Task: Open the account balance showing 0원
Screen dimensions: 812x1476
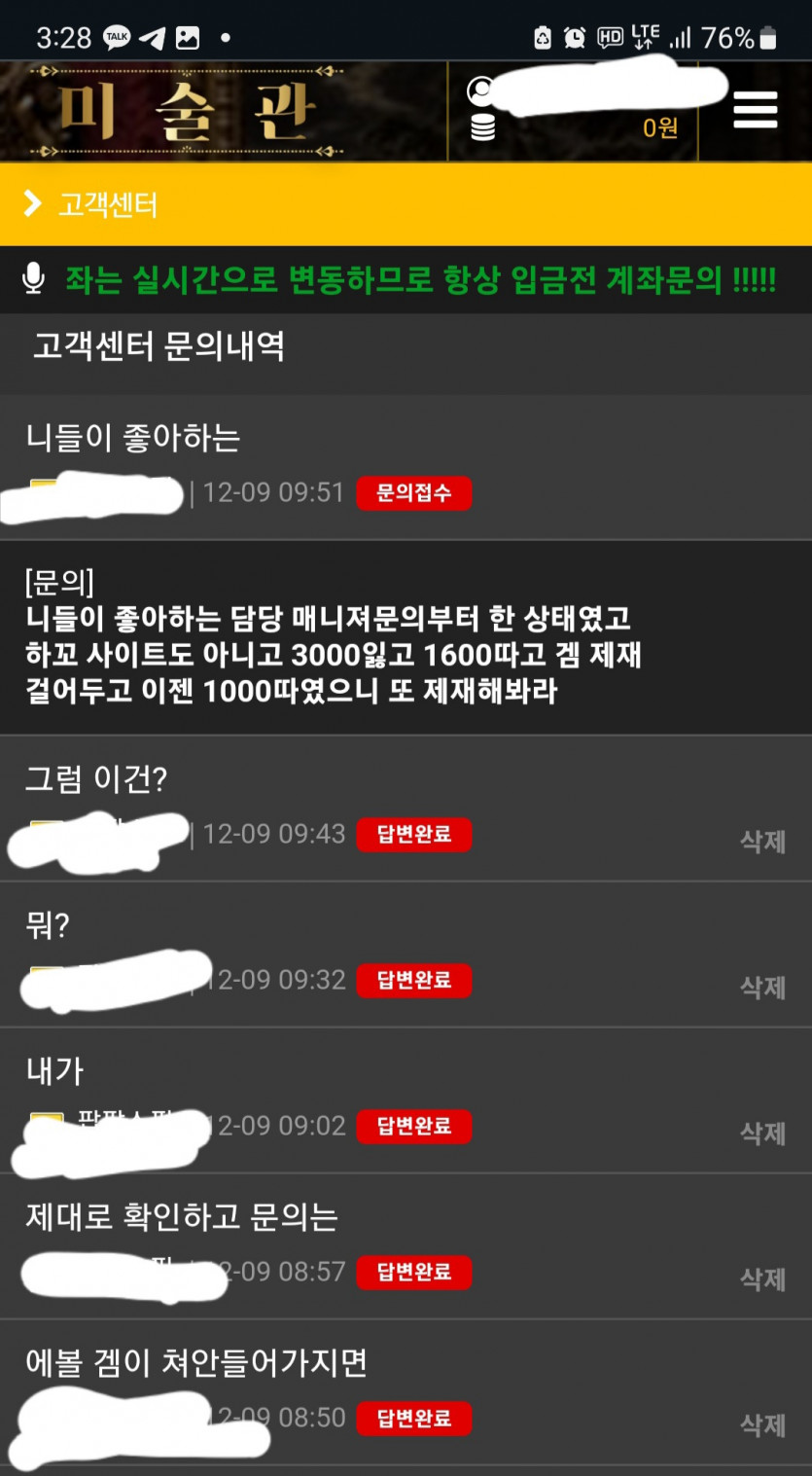Action: pos(659,128)
